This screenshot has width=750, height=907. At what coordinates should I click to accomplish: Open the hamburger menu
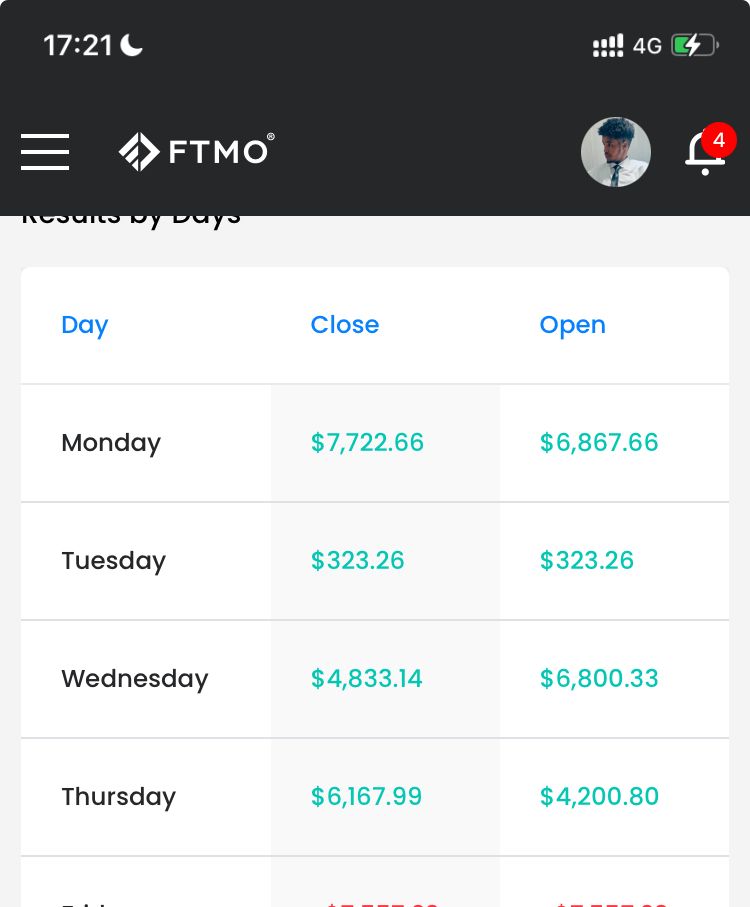(45, 152)
